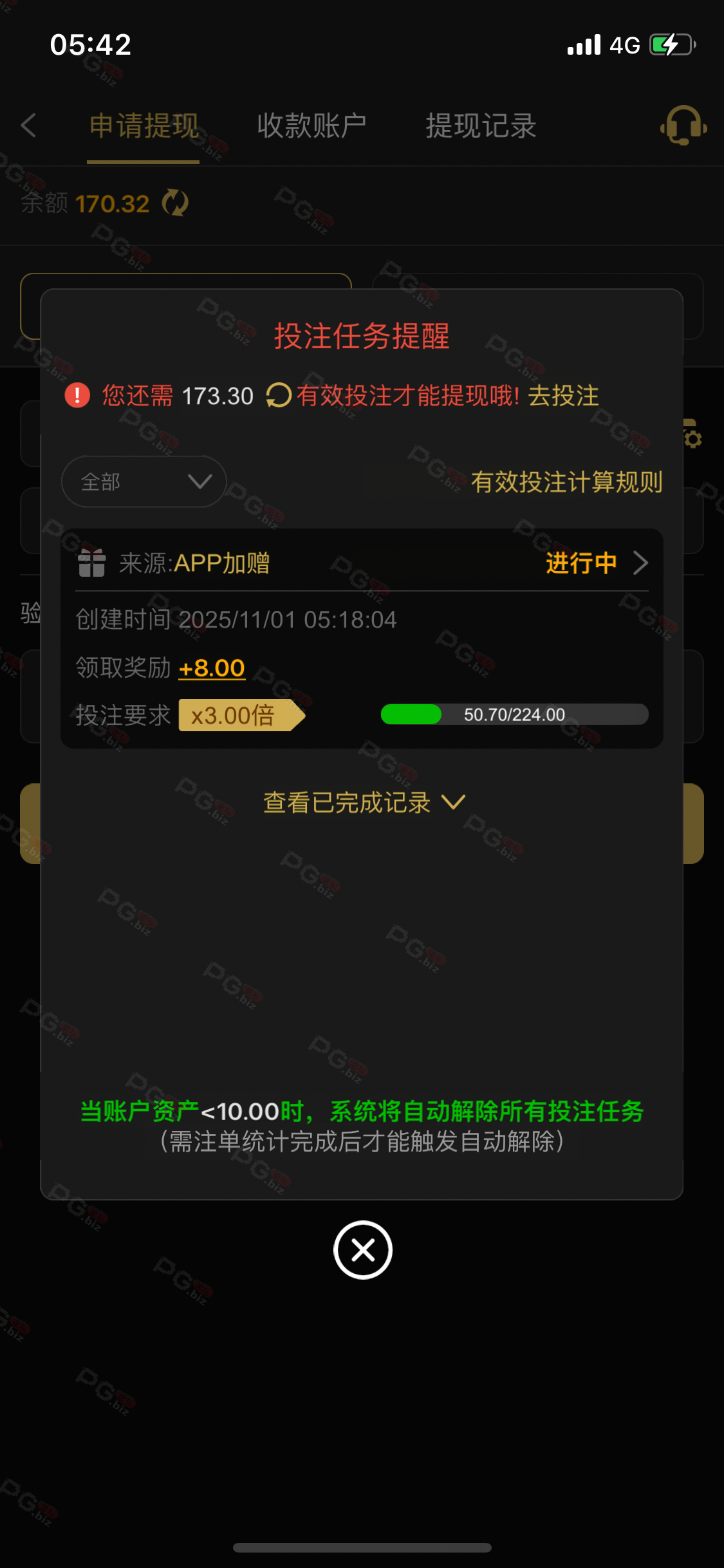Viewport: 724px width, 1568px height.
Task: Open 有效投注计算规则
Action: pyautogui.click(x=566, y=482)
